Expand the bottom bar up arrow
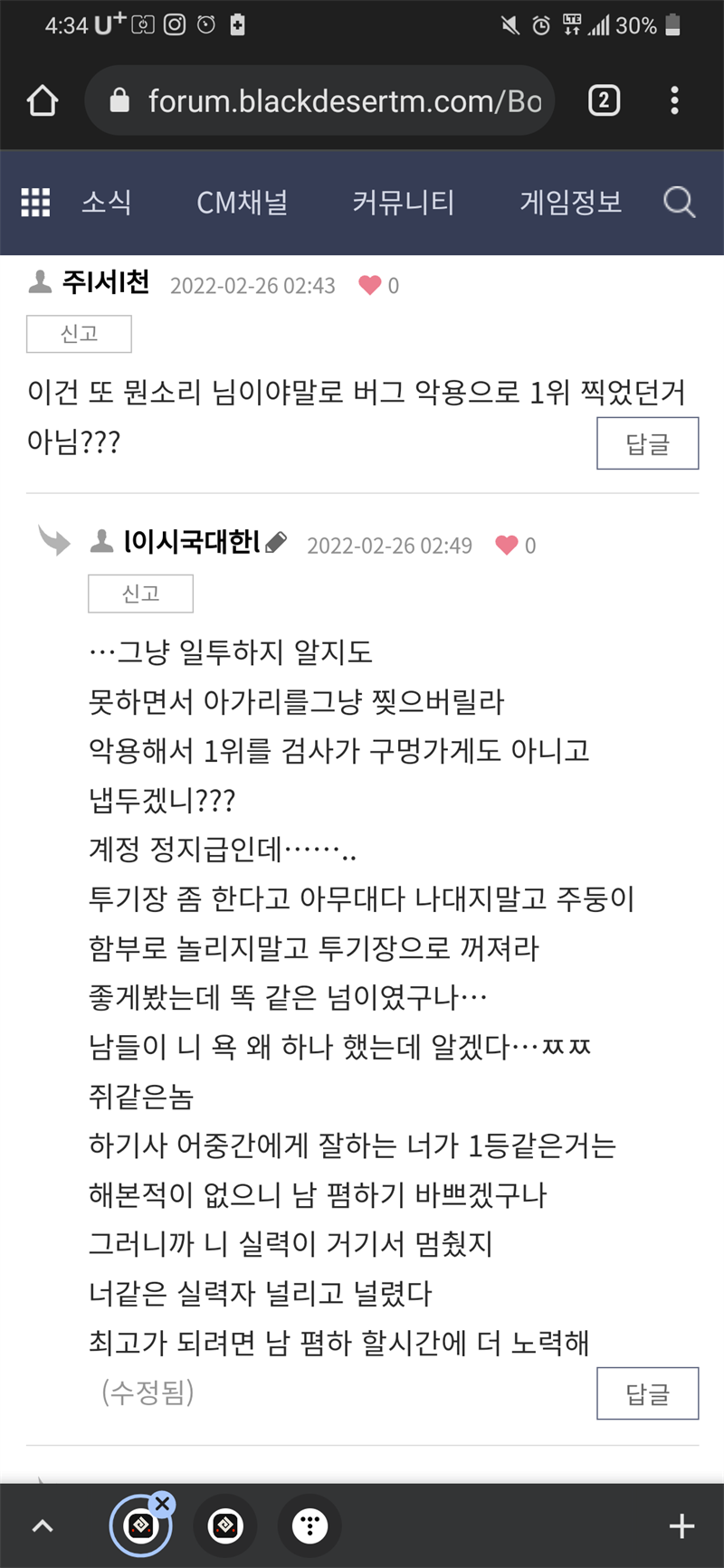 [43, 1527]
